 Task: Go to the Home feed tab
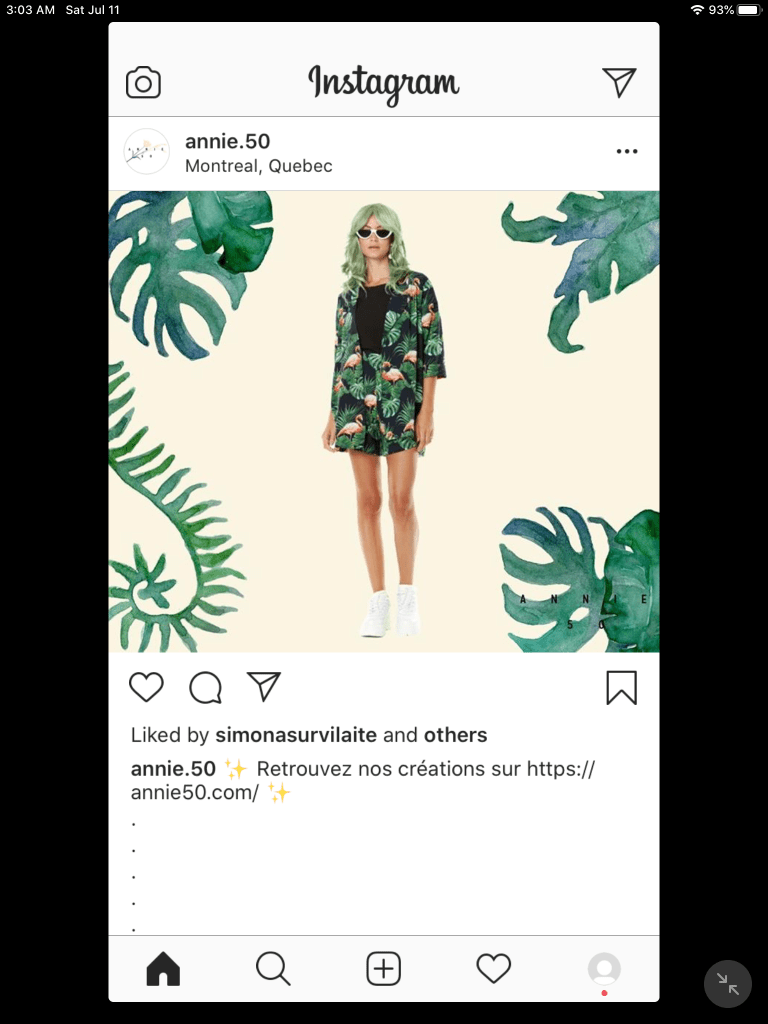pos(163,968)
